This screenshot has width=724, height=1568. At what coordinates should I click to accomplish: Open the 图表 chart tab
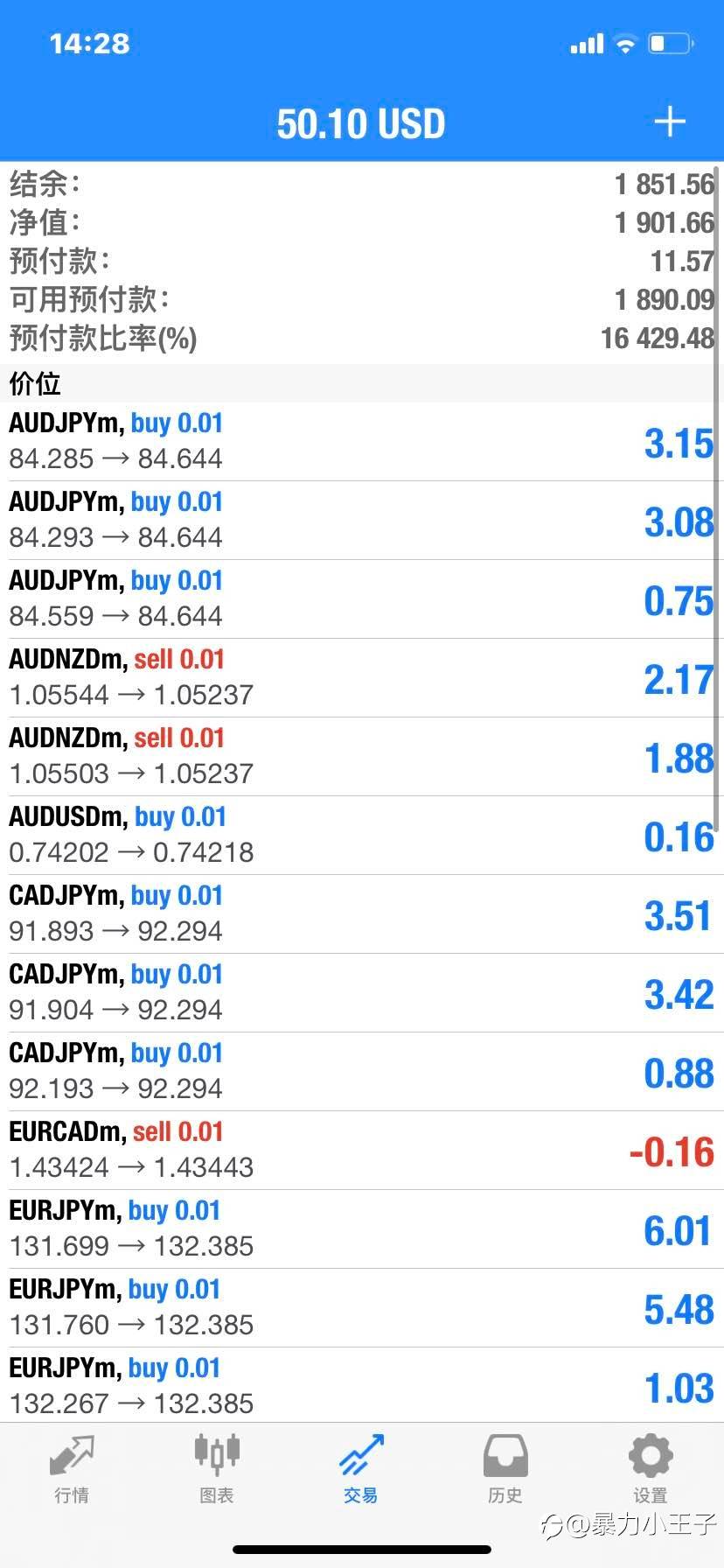coord(216,1470)
